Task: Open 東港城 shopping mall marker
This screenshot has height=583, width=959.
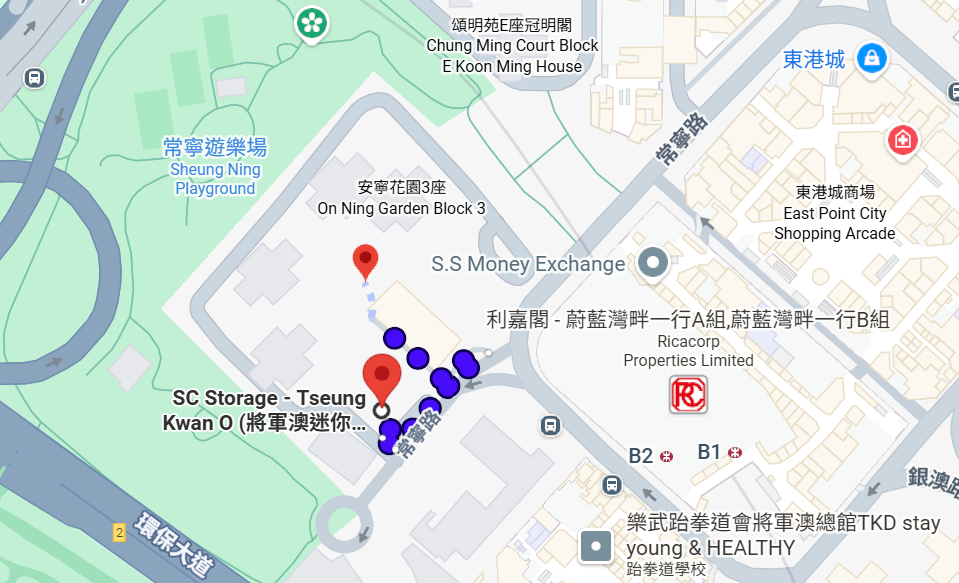Action: tap(873, 58)
